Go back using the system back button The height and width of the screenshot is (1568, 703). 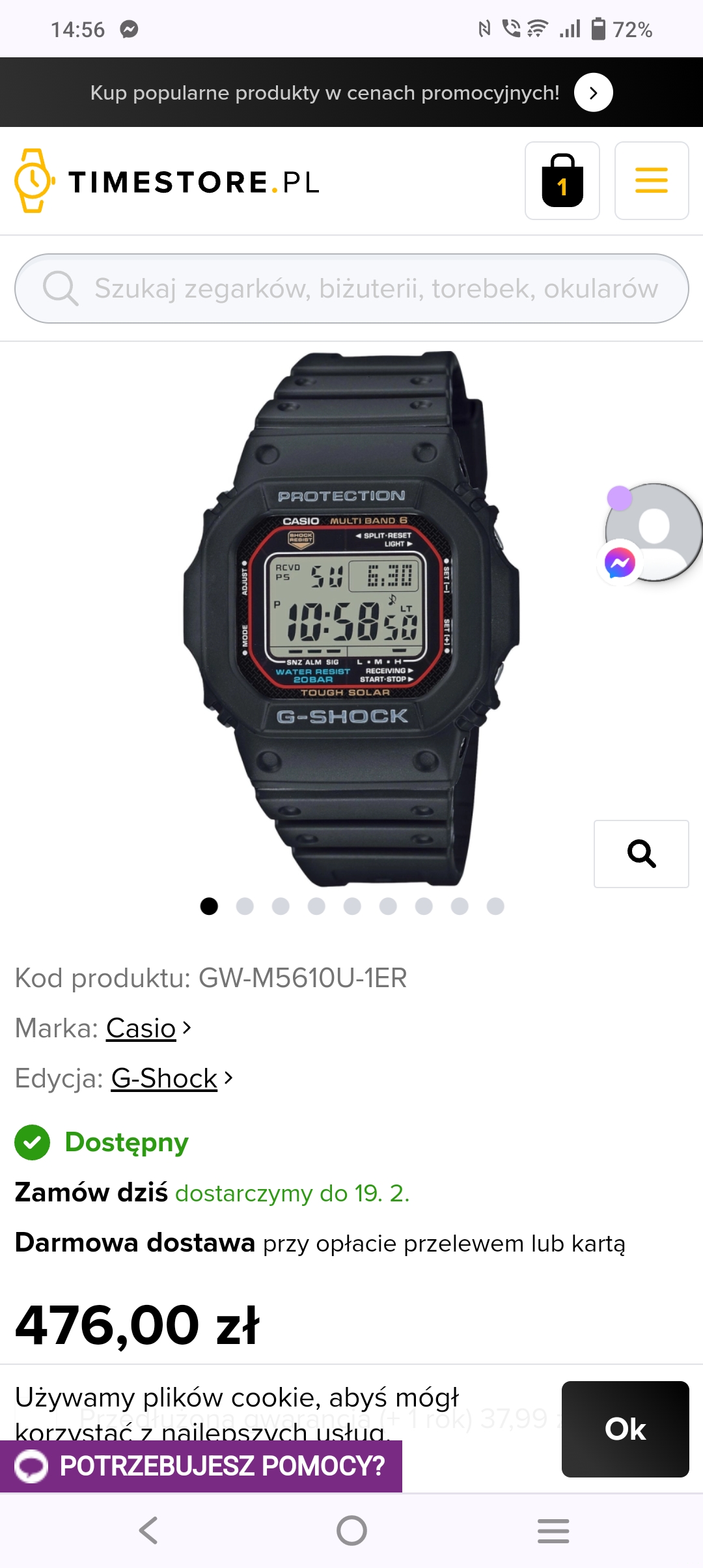click(148, 1530)
